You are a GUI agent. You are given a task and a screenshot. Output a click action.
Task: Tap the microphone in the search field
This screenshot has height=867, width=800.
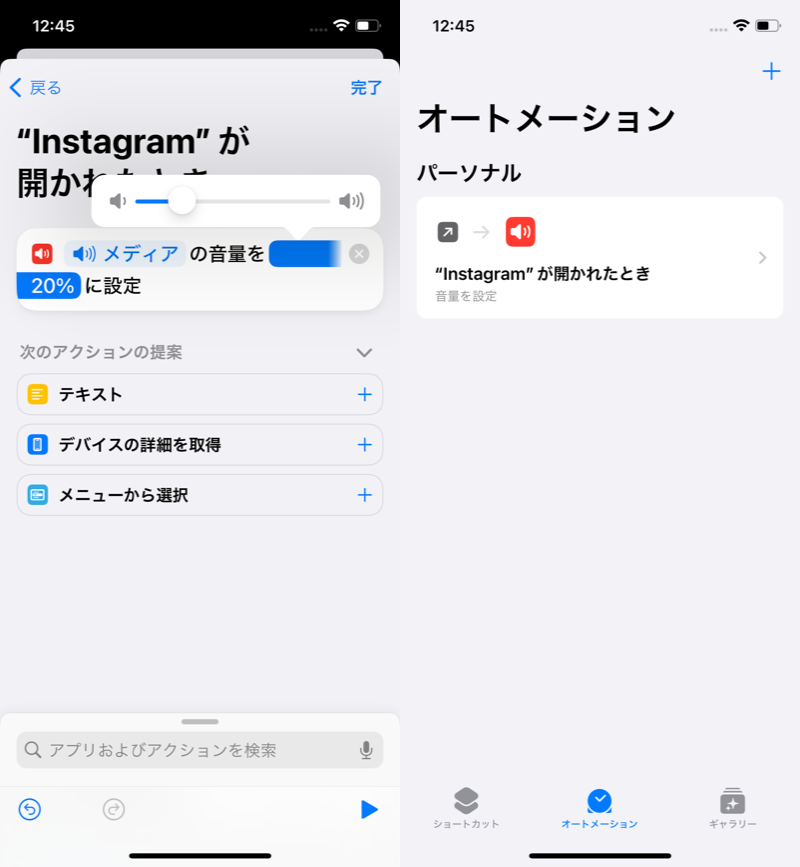[x=366, y=750]
